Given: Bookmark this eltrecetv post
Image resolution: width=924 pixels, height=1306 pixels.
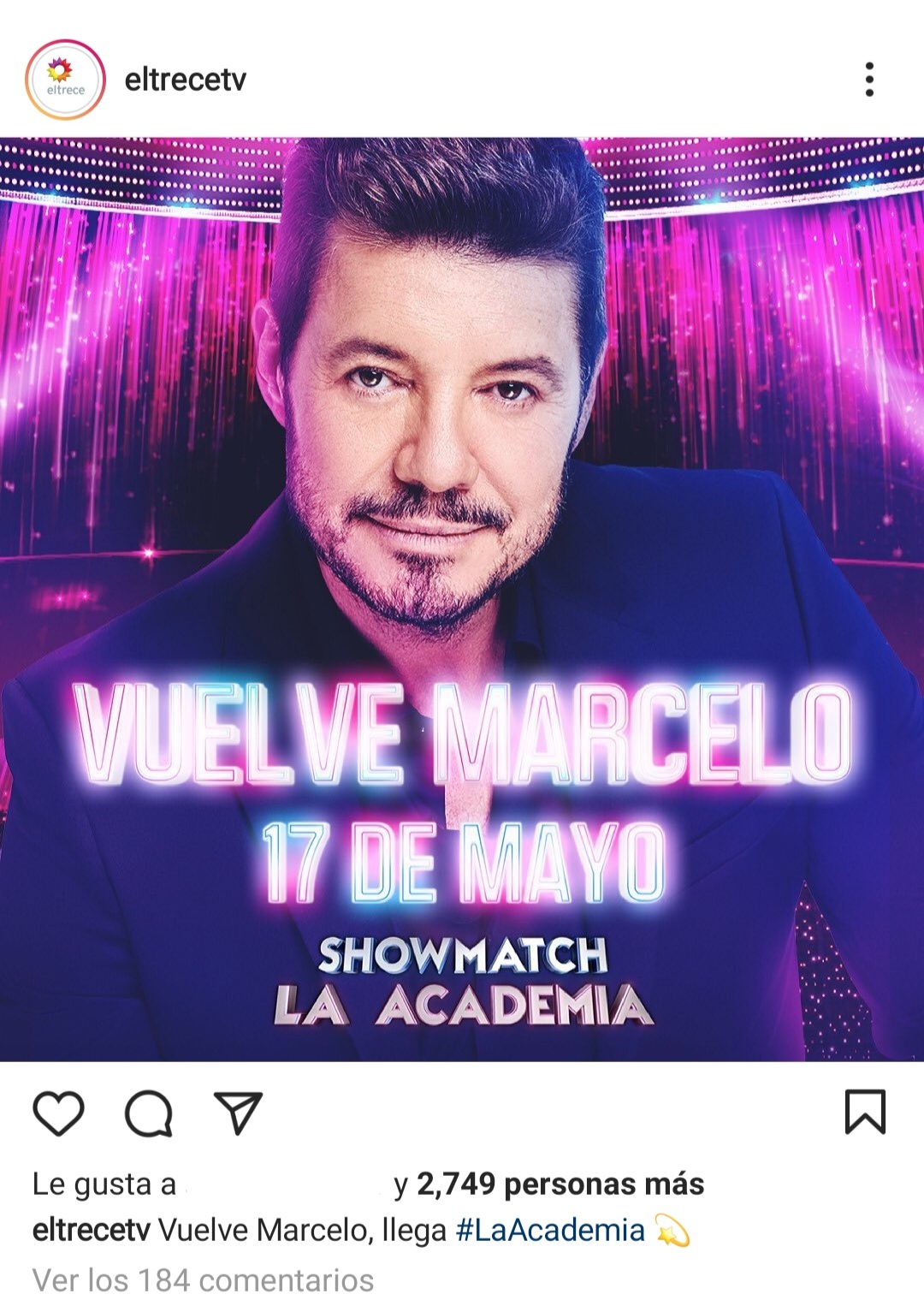Looking at the screenshot, I should (x=865, y=1112).
